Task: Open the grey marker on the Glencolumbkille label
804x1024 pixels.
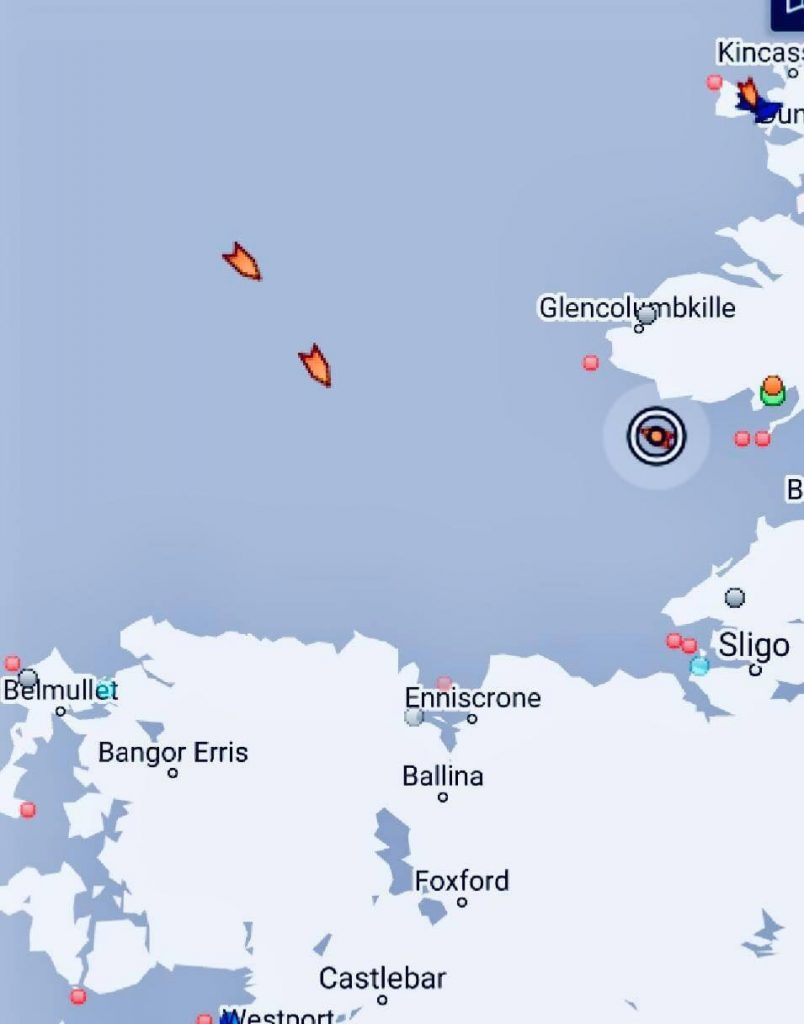Action: [647, 315]
